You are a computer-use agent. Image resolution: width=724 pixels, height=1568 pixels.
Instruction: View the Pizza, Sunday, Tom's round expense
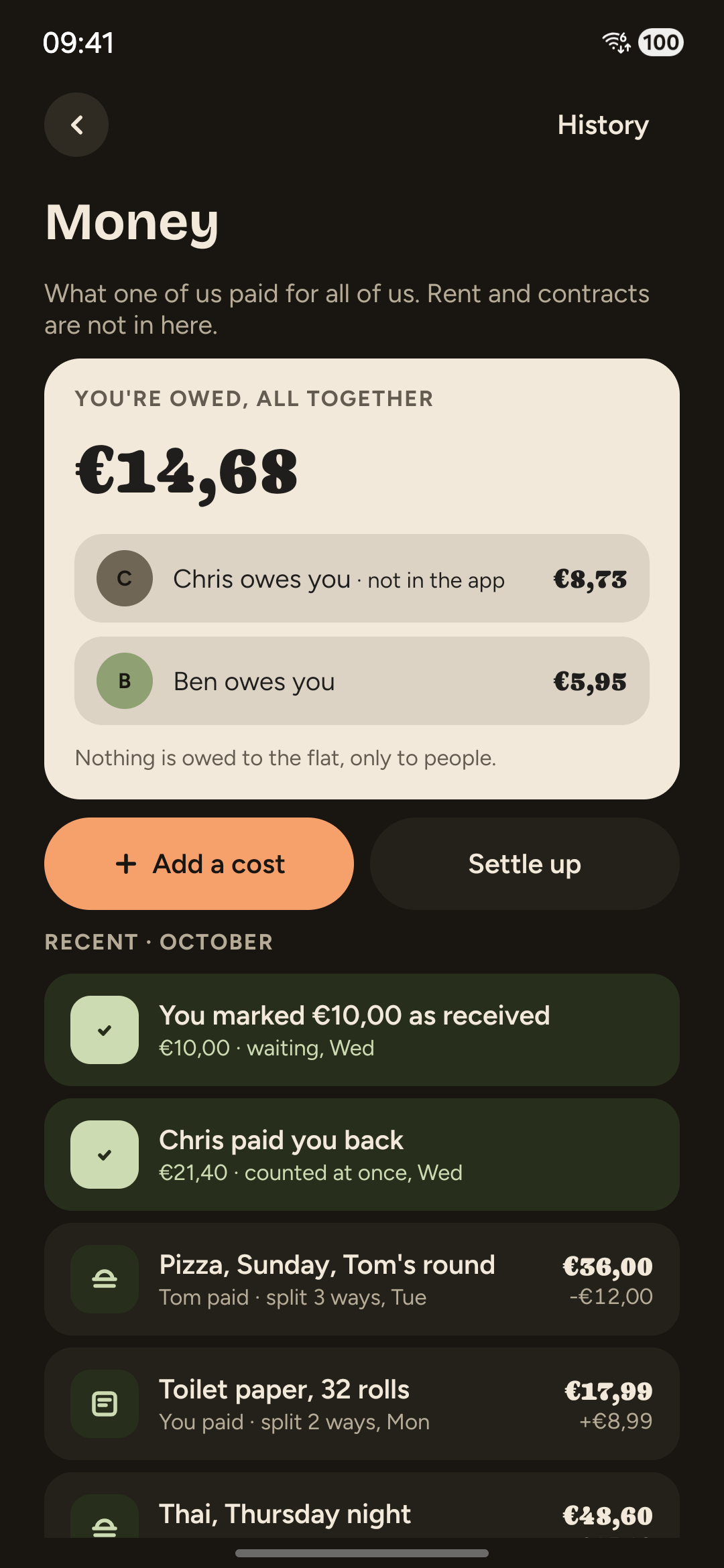pos(362,1279)
